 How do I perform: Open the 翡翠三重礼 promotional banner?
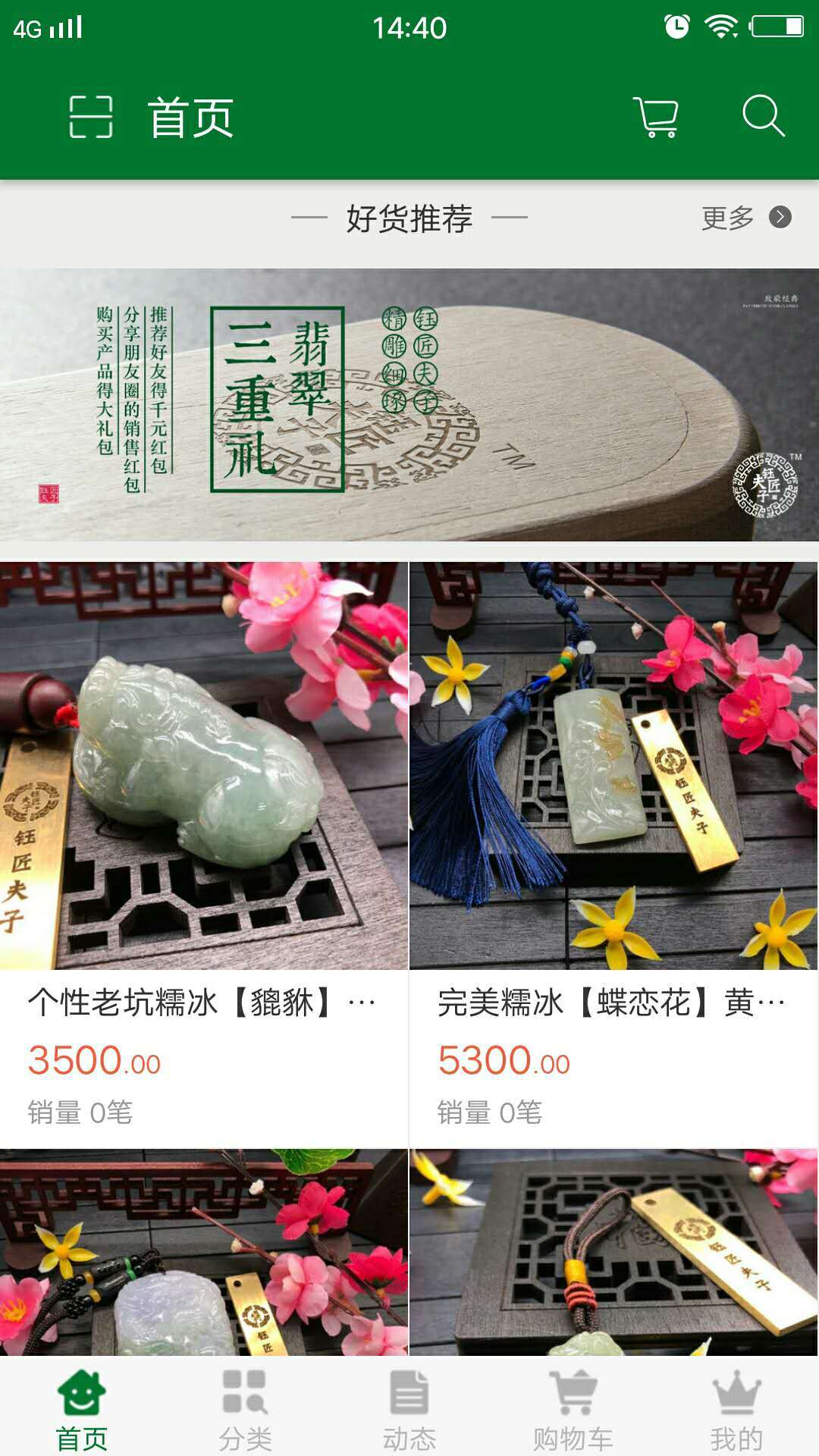coord(409,404)
